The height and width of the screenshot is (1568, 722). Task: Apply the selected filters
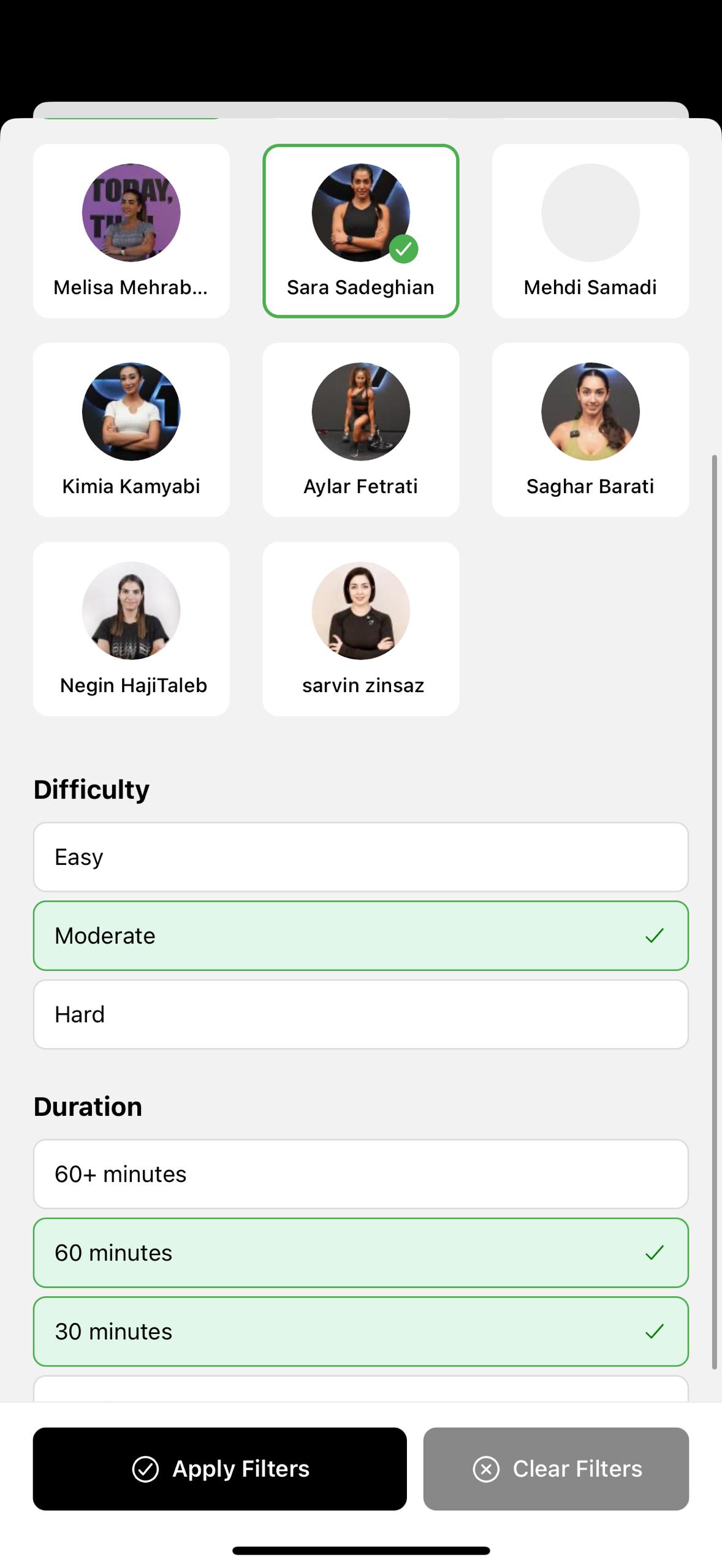coord(219,1469)
